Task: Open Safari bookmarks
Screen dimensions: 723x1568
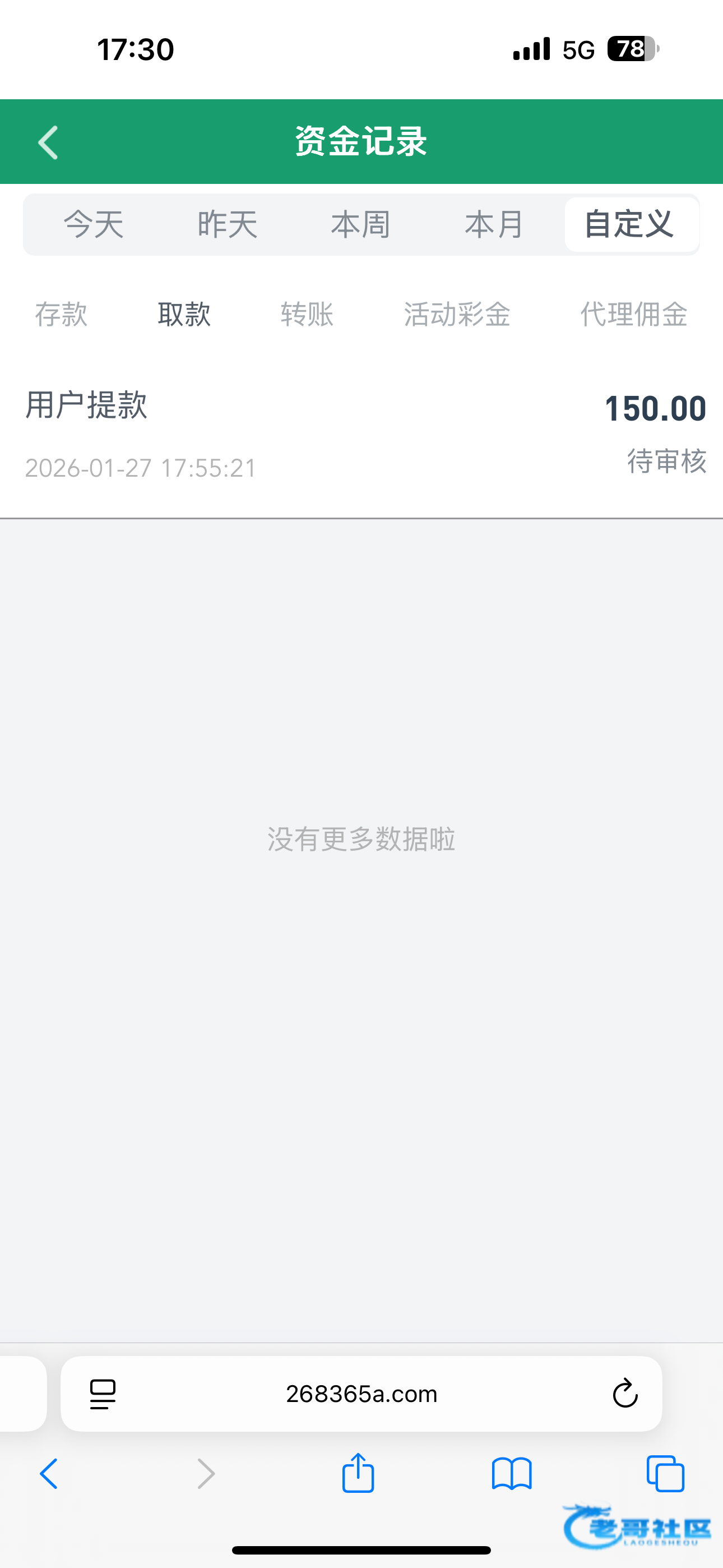Action: 511,1474
